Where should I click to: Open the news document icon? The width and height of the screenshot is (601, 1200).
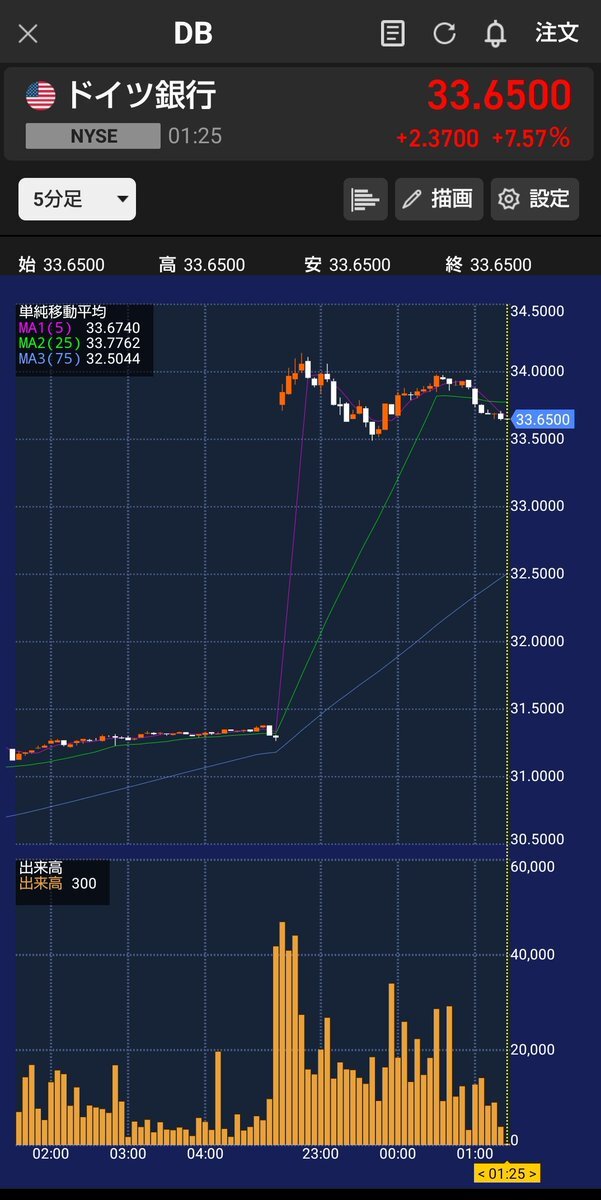point(393,33)
